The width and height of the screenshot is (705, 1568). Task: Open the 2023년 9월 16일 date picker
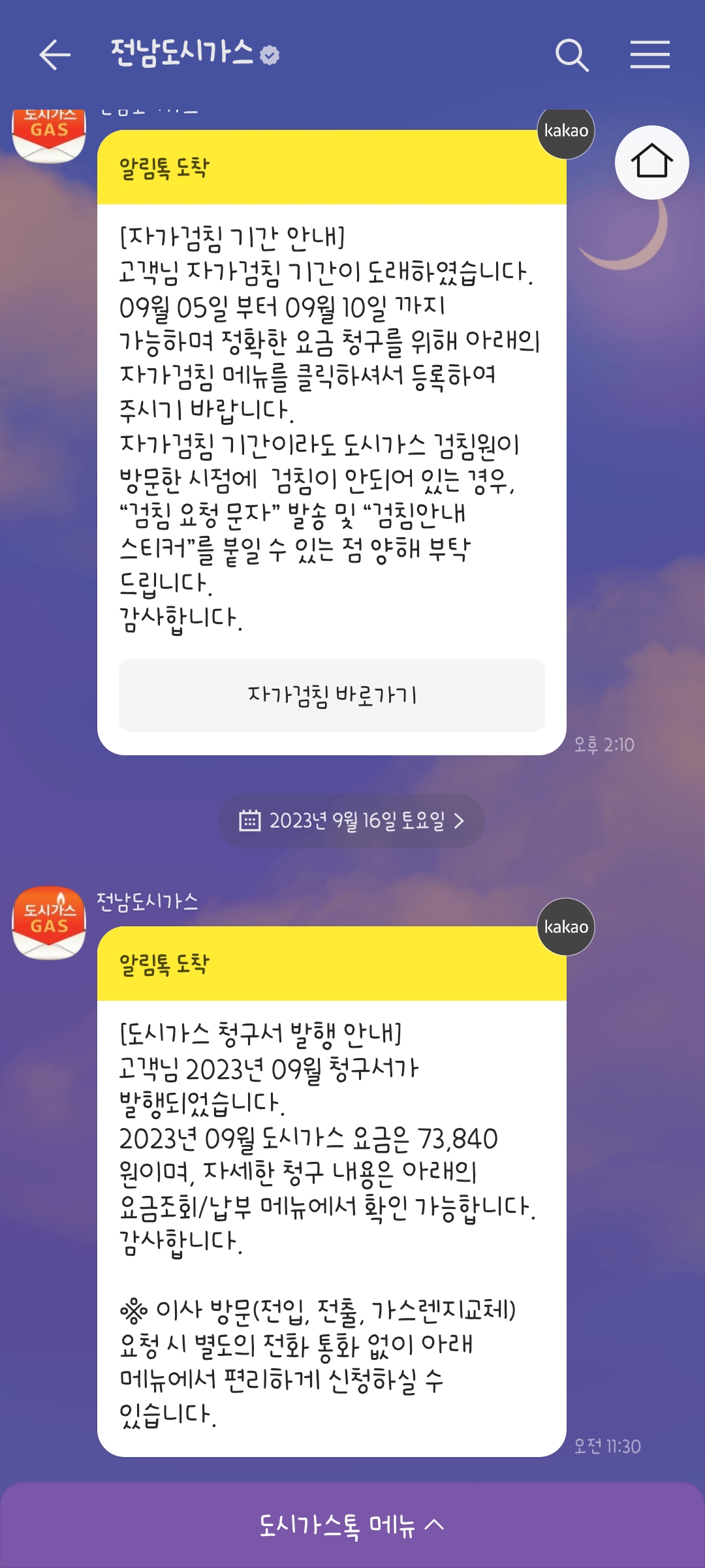352,821
